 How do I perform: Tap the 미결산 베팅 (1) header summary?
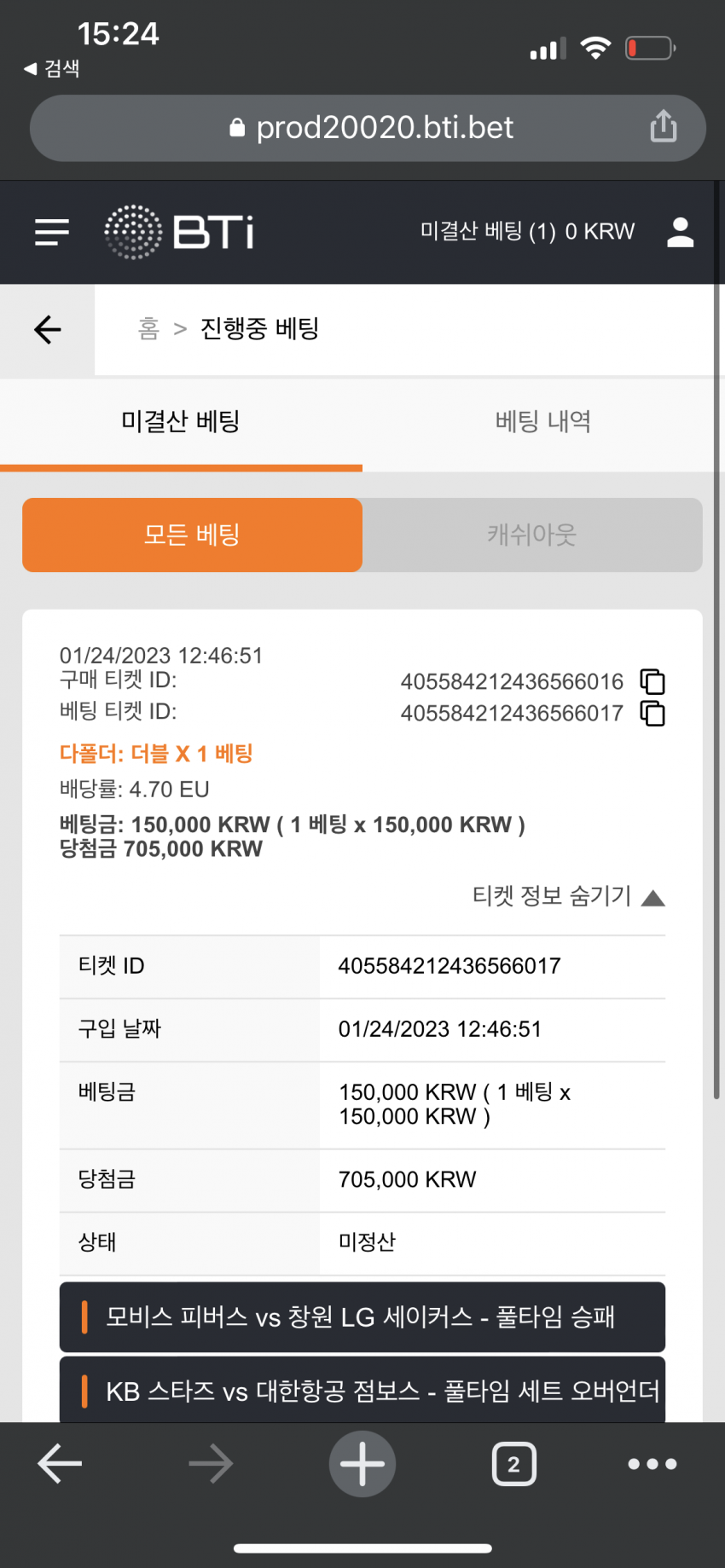pyautogui.click(x=527, y=232)
